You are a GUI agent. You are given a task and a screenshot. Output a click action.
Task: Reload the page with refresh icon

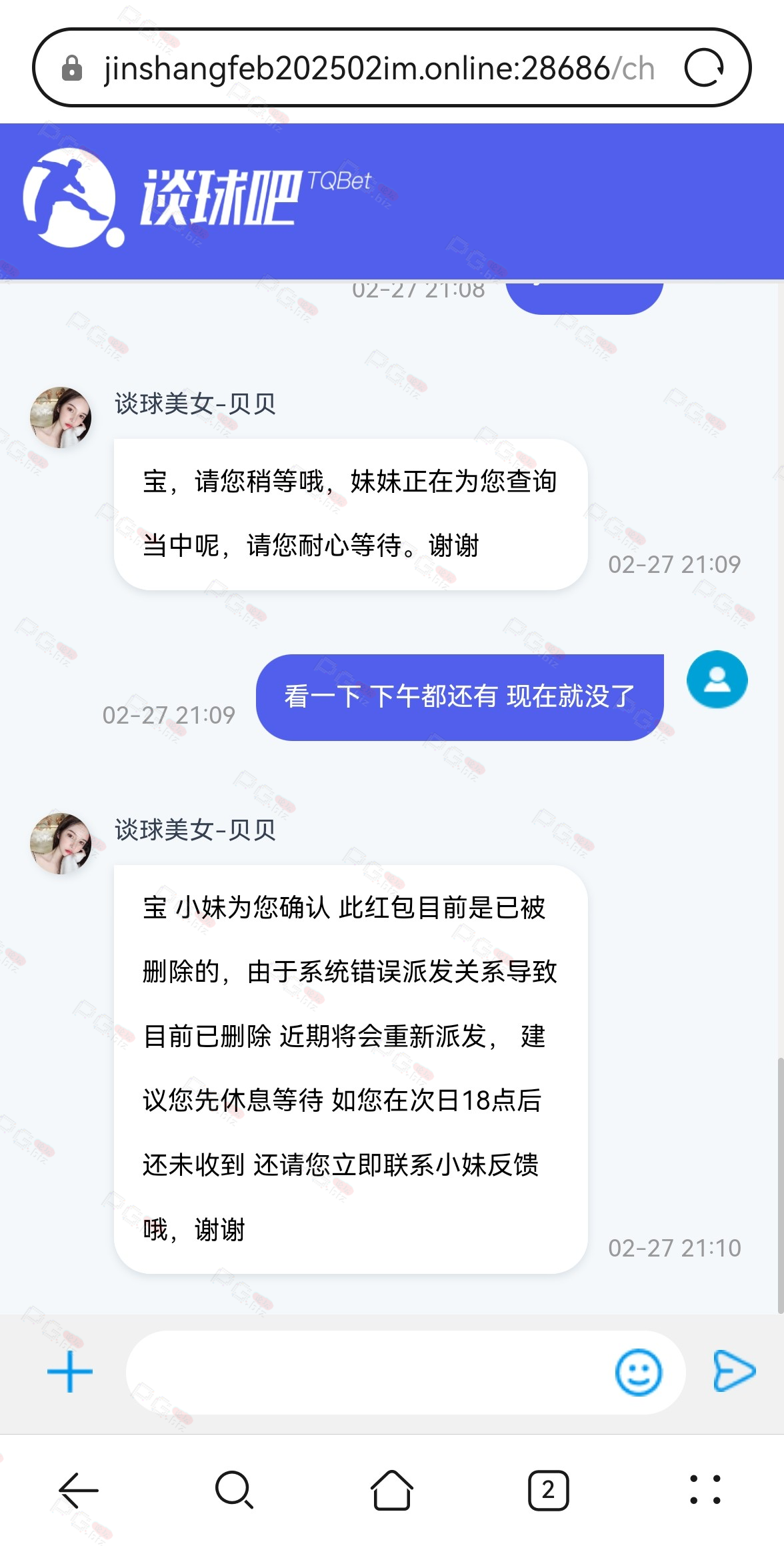(x=705, y=68)
